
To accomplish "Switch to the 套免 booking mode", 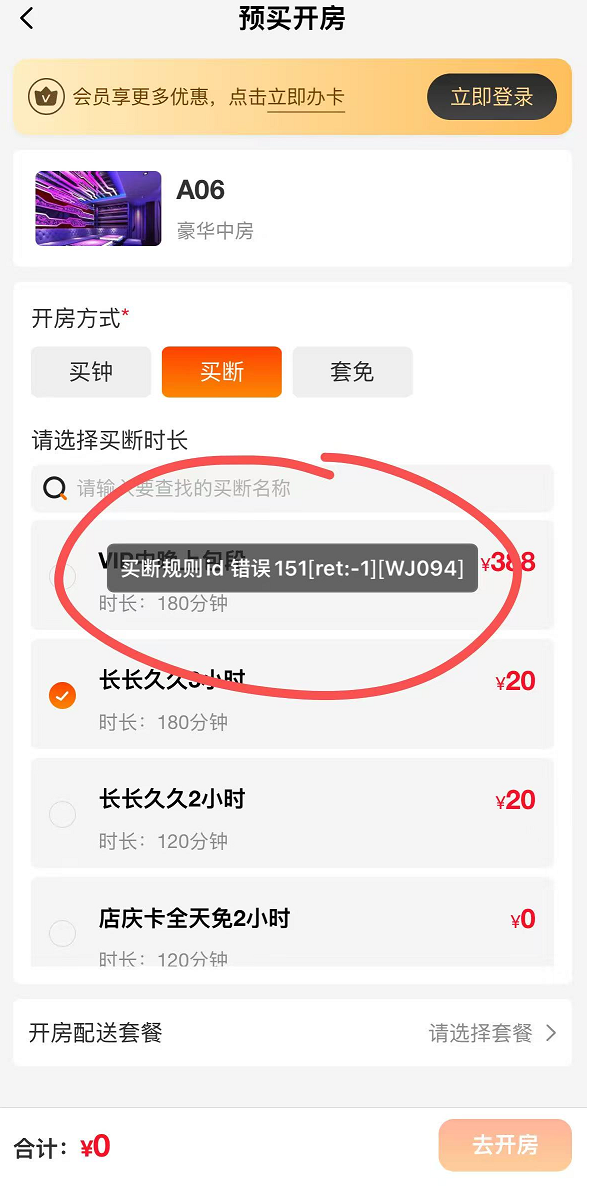I will 353,372.
